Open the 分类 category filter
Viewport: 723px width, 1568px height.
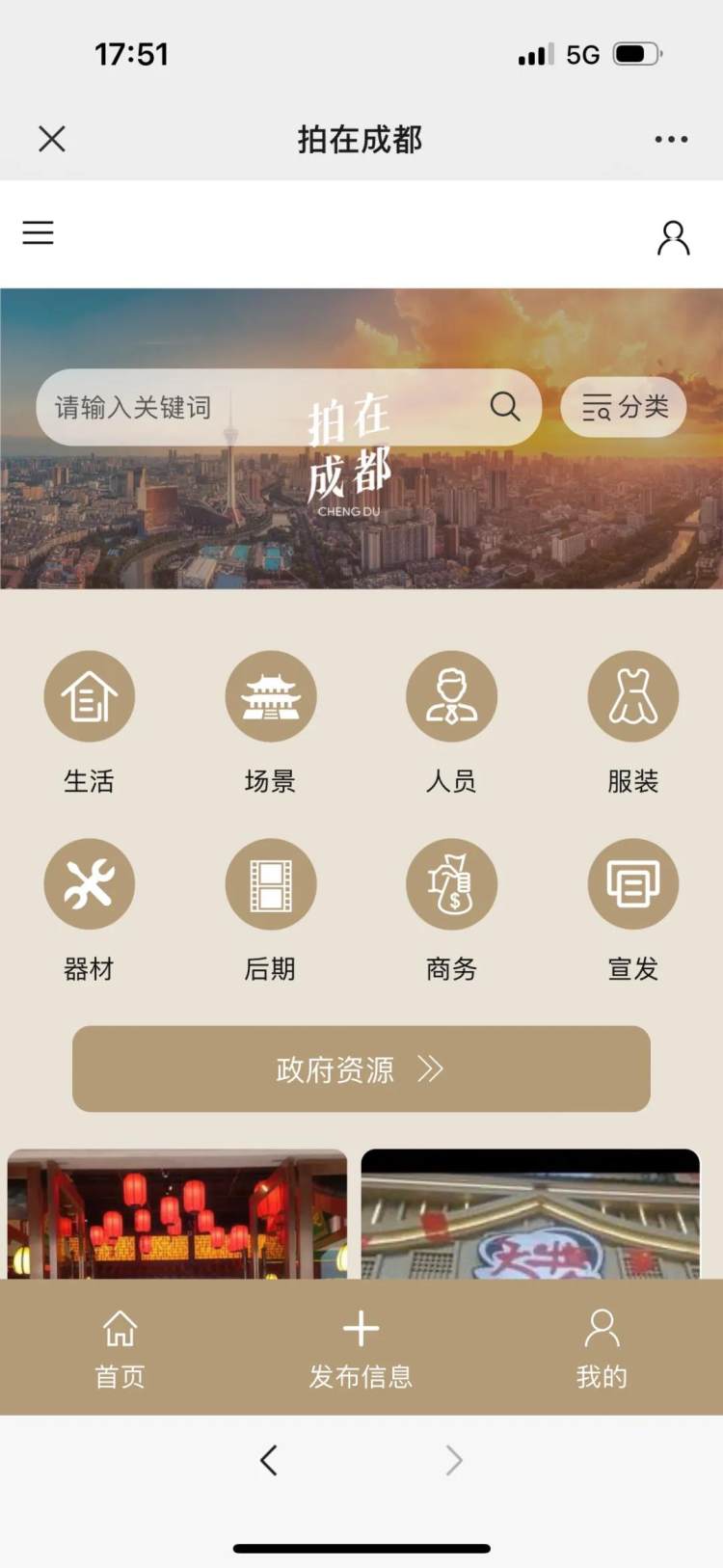point(624,406)
